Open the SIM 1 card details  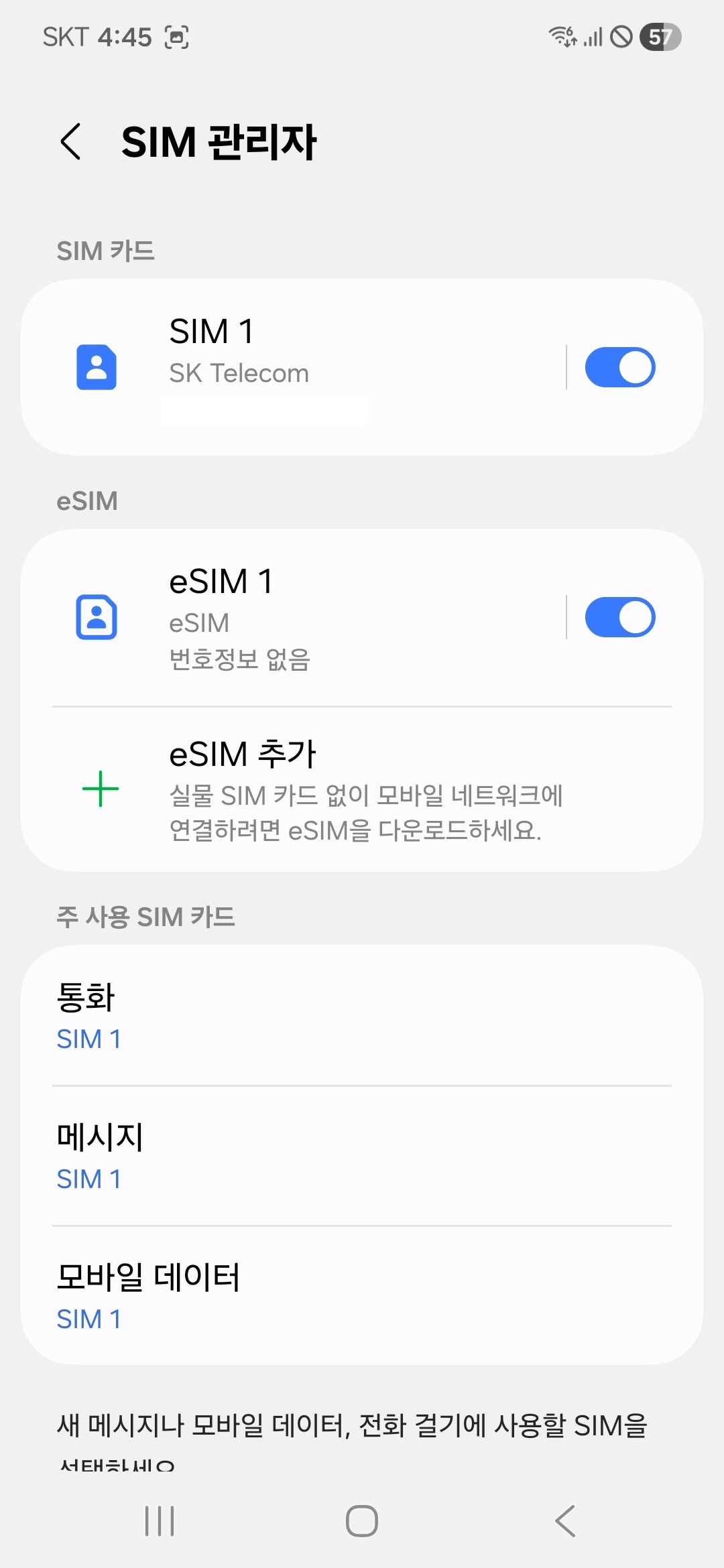coord(302,367)
